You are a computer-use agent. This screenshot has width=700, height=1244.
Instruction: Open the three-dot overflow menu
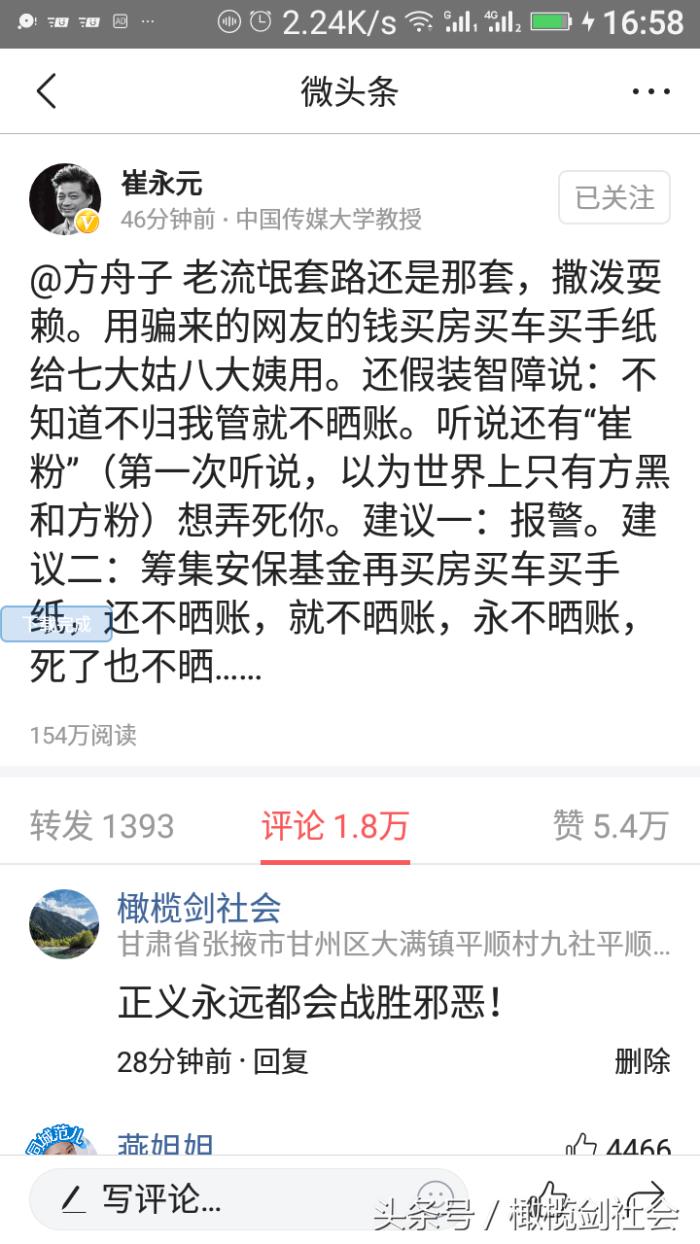click(650, 92)
